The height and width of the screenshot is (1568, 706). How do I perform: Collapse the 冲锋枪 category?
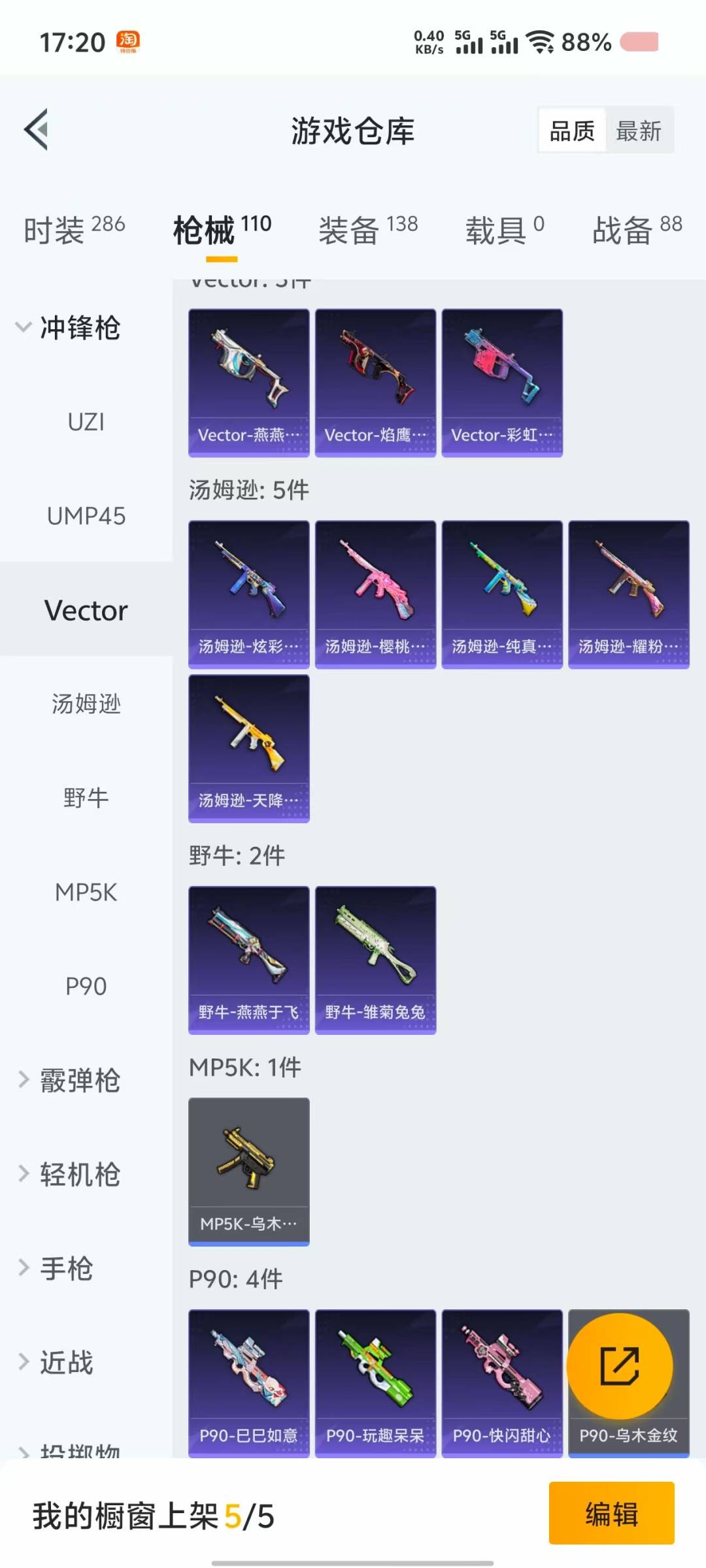pos(69,327)
